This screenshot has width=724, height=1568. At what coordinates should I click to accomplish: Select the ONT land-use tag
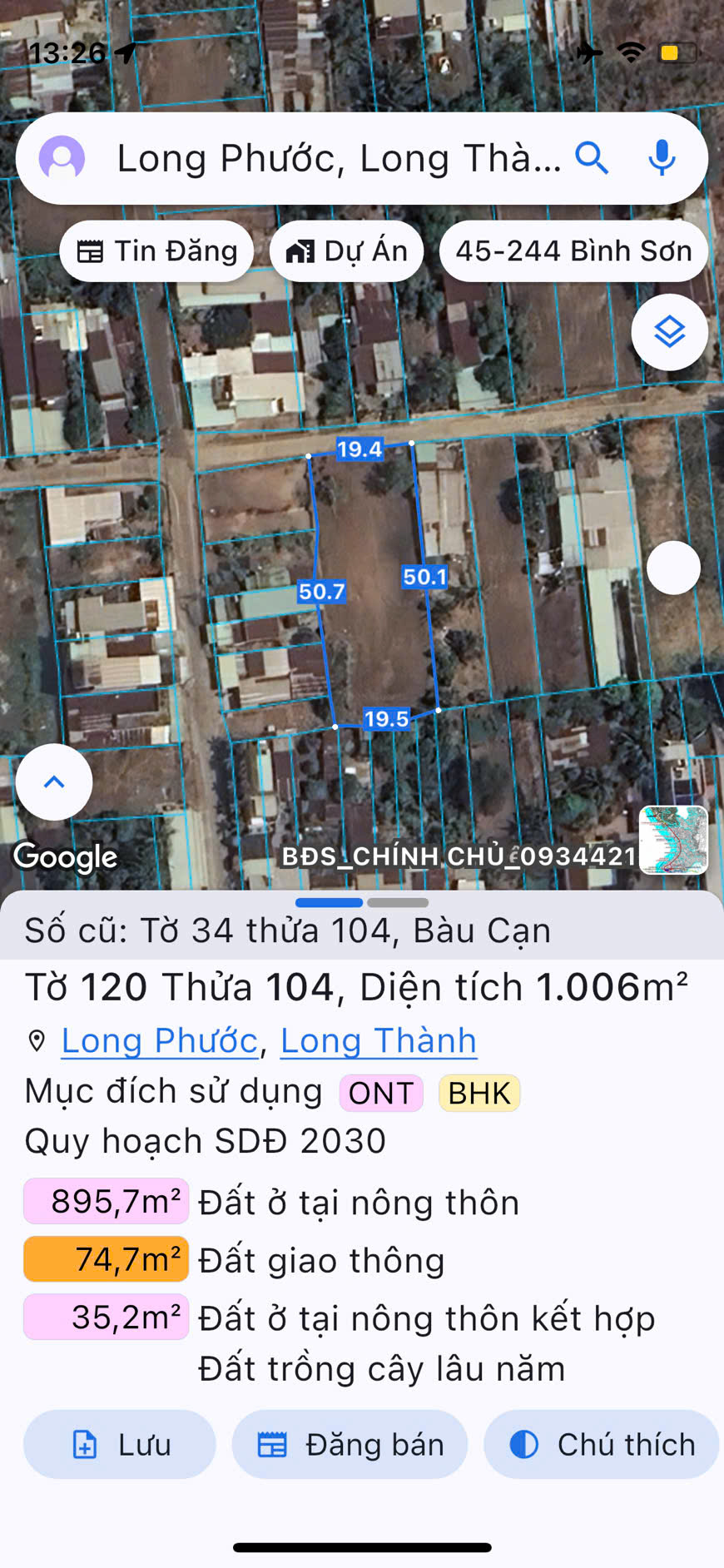coord(381,1093)
